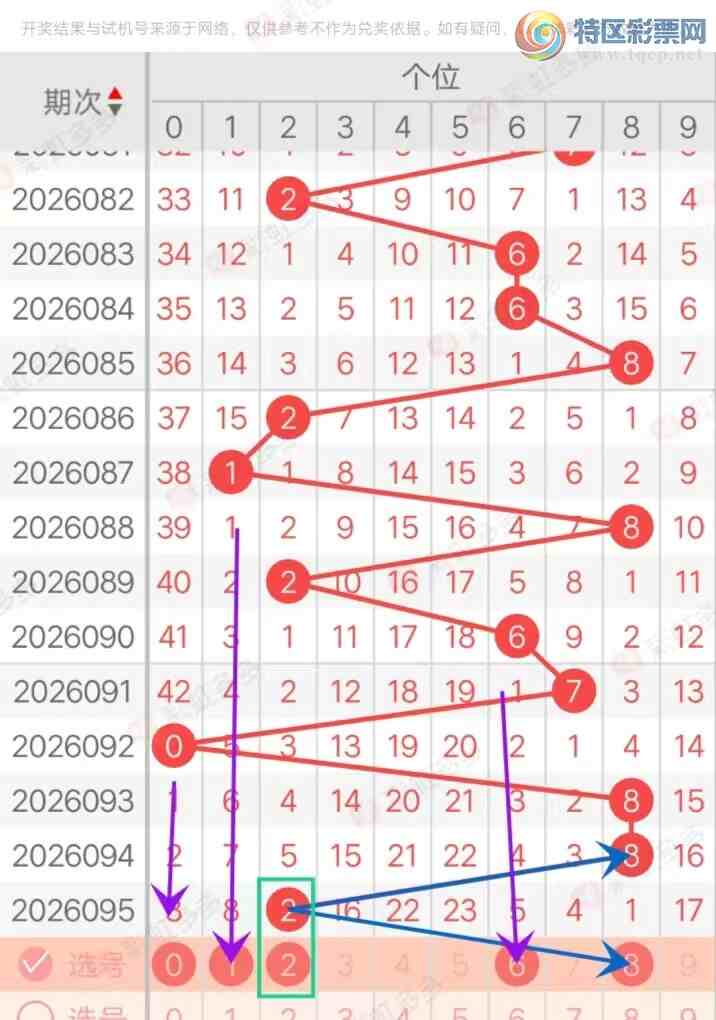Viewport: 716px width, 1020px height.
Task: Choose number 5 in highlighted 选号 row
Action: click(459, 965)
